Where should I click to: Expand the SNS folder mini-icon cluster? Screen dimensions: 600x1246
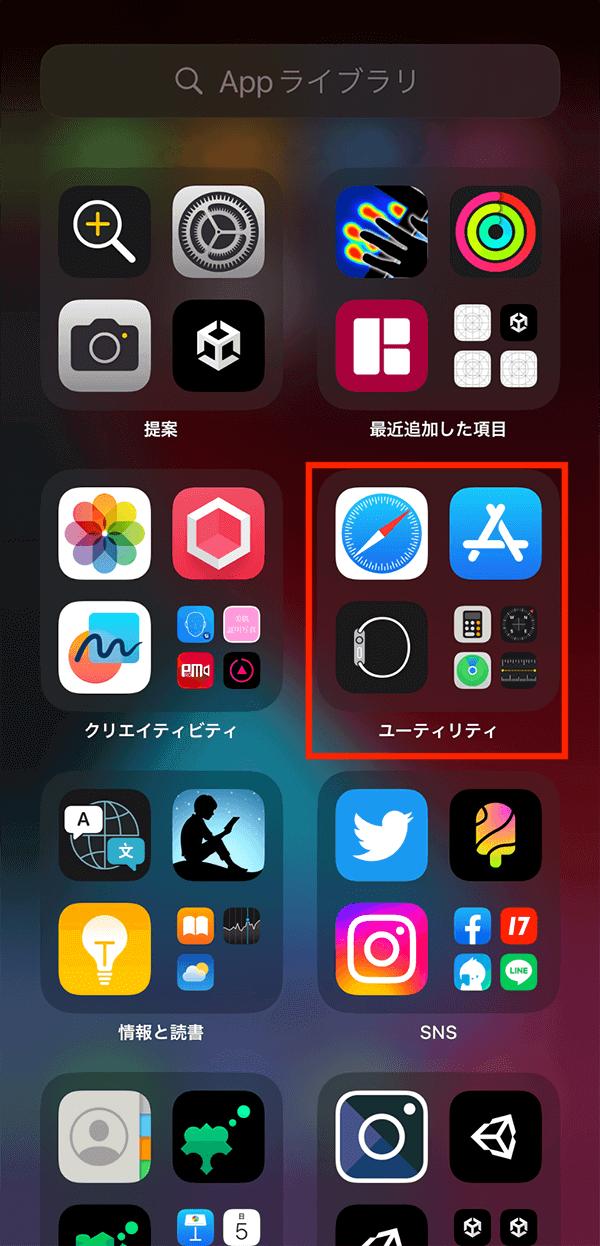(495, 949)
